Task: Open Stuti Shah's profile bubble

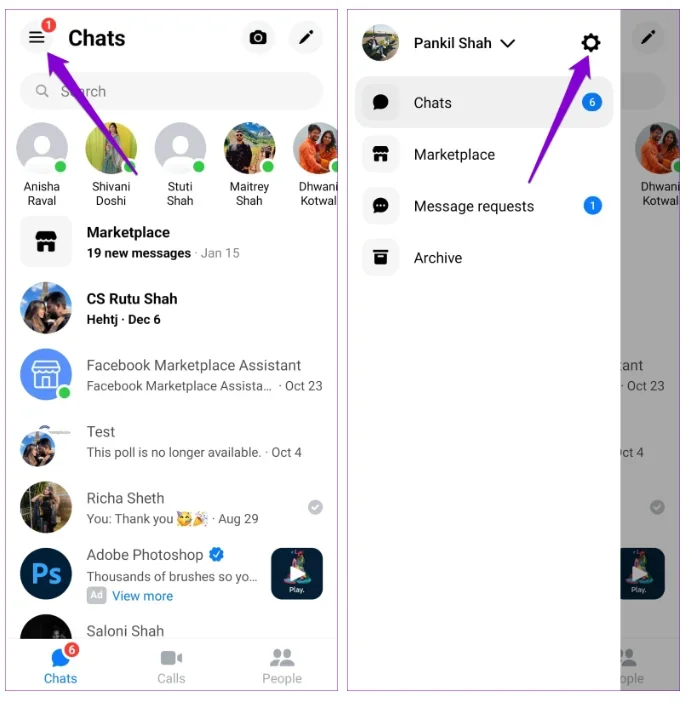Action: 180,149
